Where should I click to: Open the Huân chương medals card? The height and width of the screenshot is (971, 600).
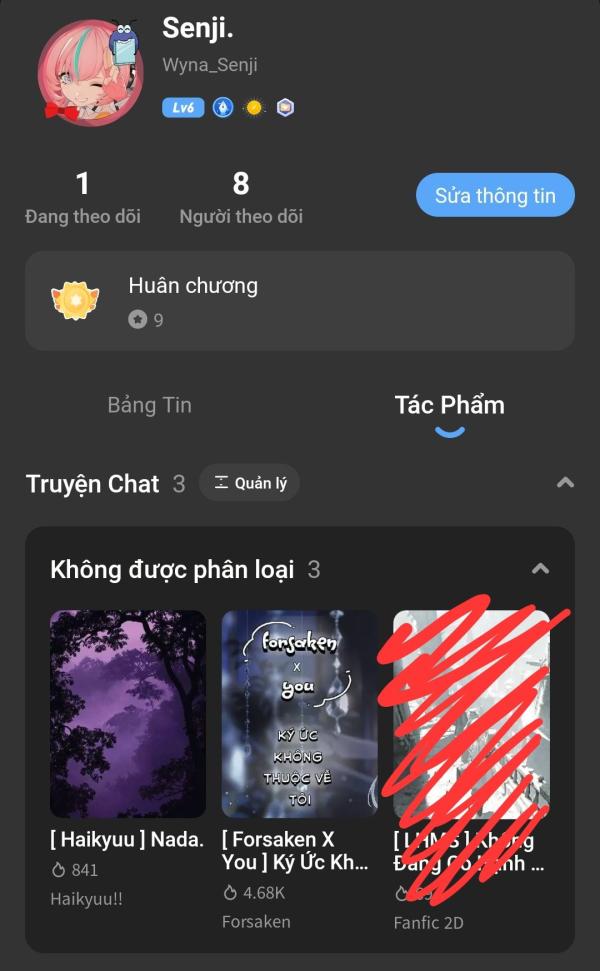pos(300,300)
